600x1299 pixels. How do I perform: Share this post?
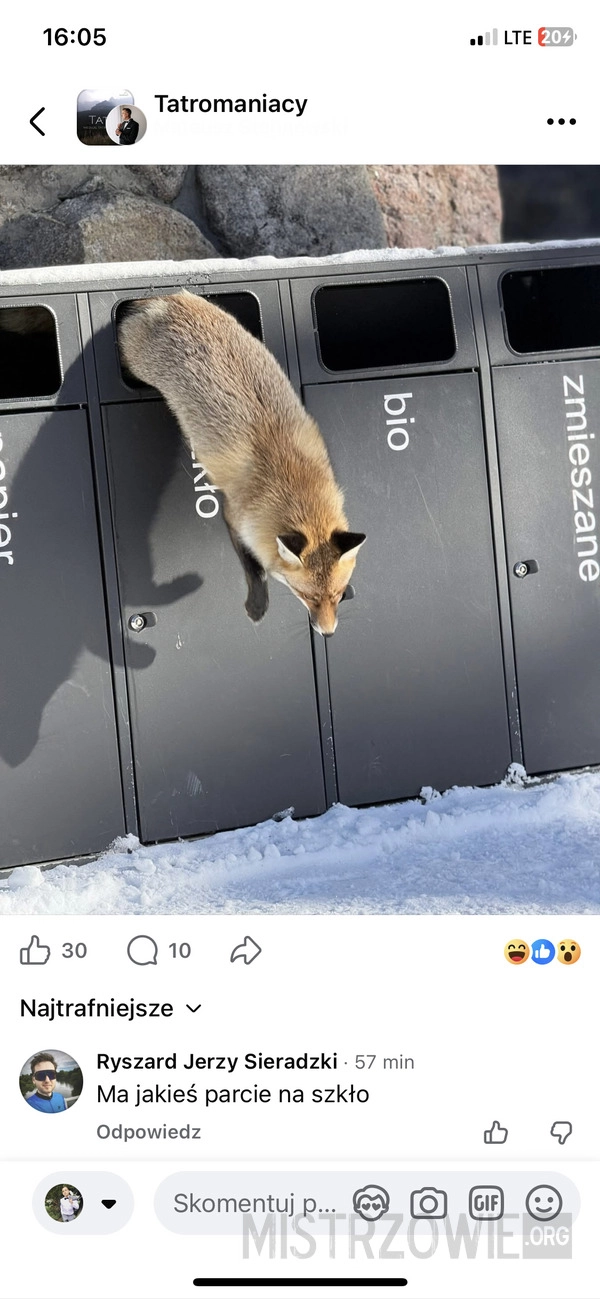tap(245, 950)
